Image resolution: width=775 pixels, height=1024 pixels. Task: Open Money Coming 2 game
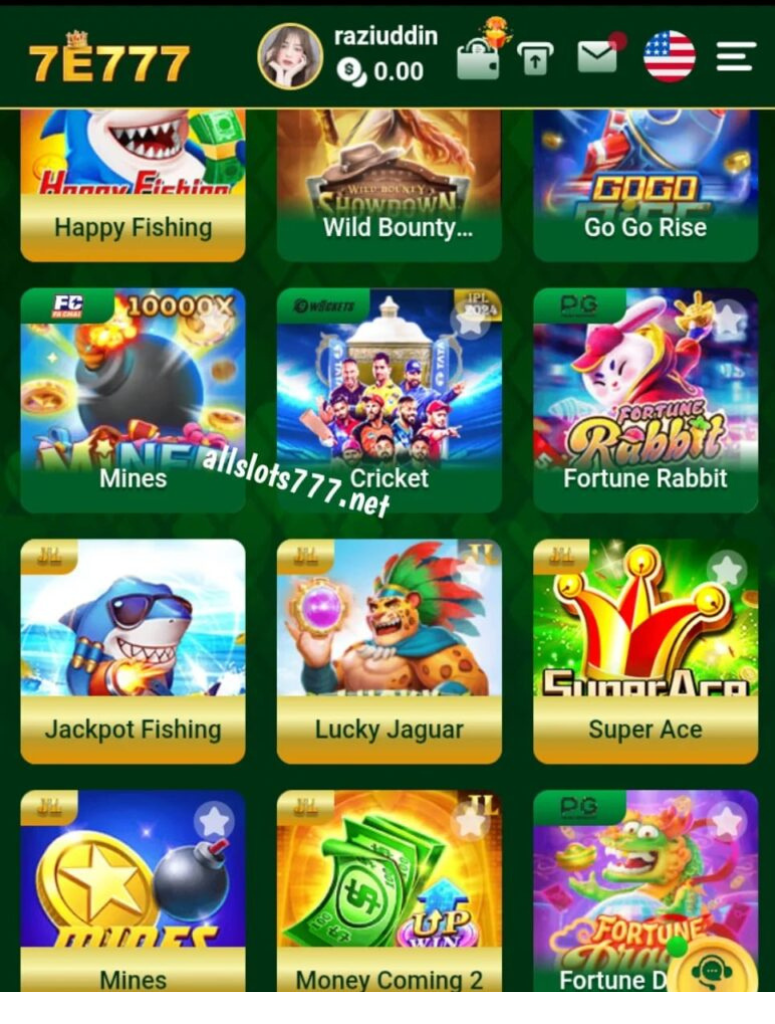click(389, 890)
